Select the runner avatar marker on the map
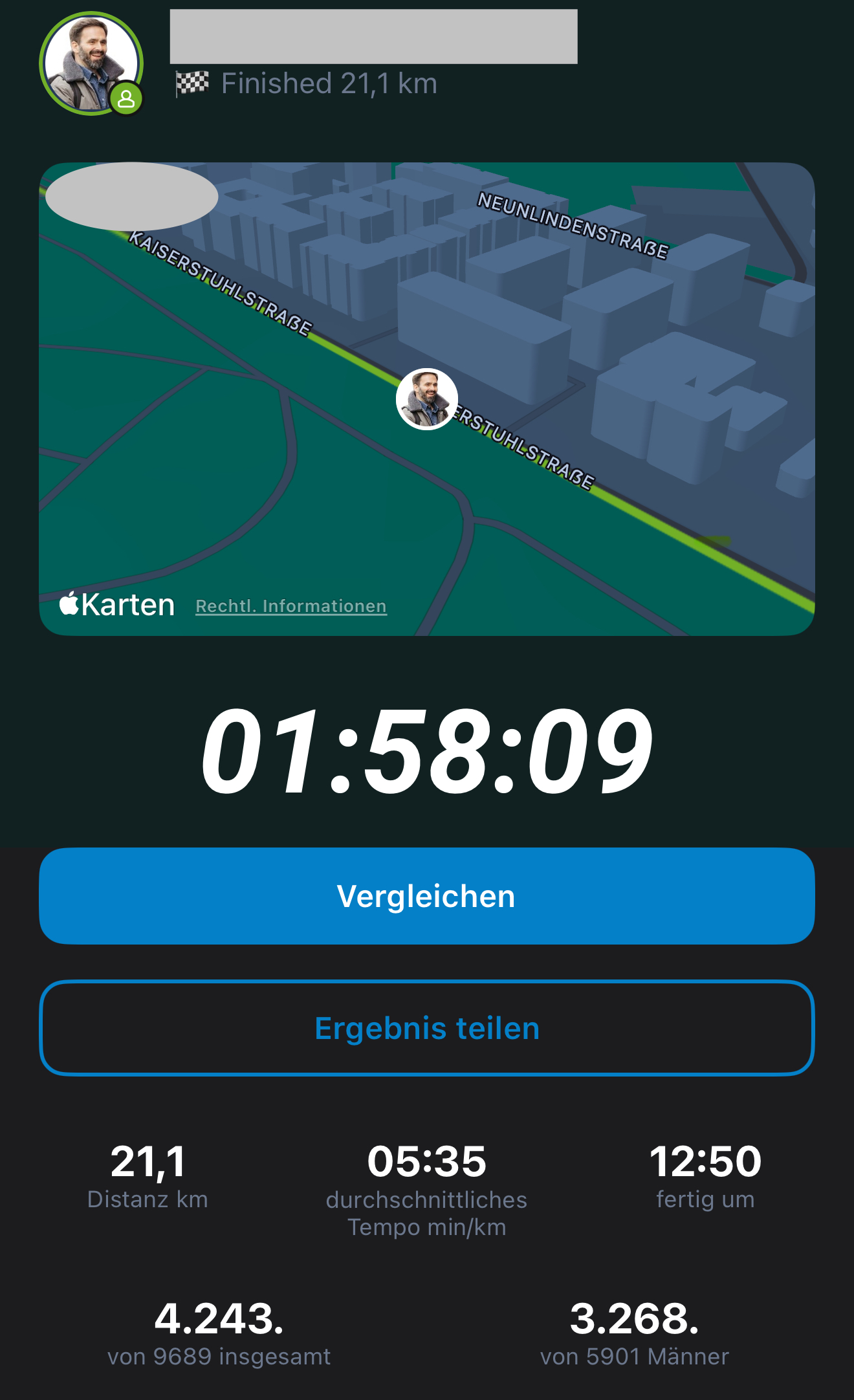This screenshot has width=854, height=1400. point(427,399)
